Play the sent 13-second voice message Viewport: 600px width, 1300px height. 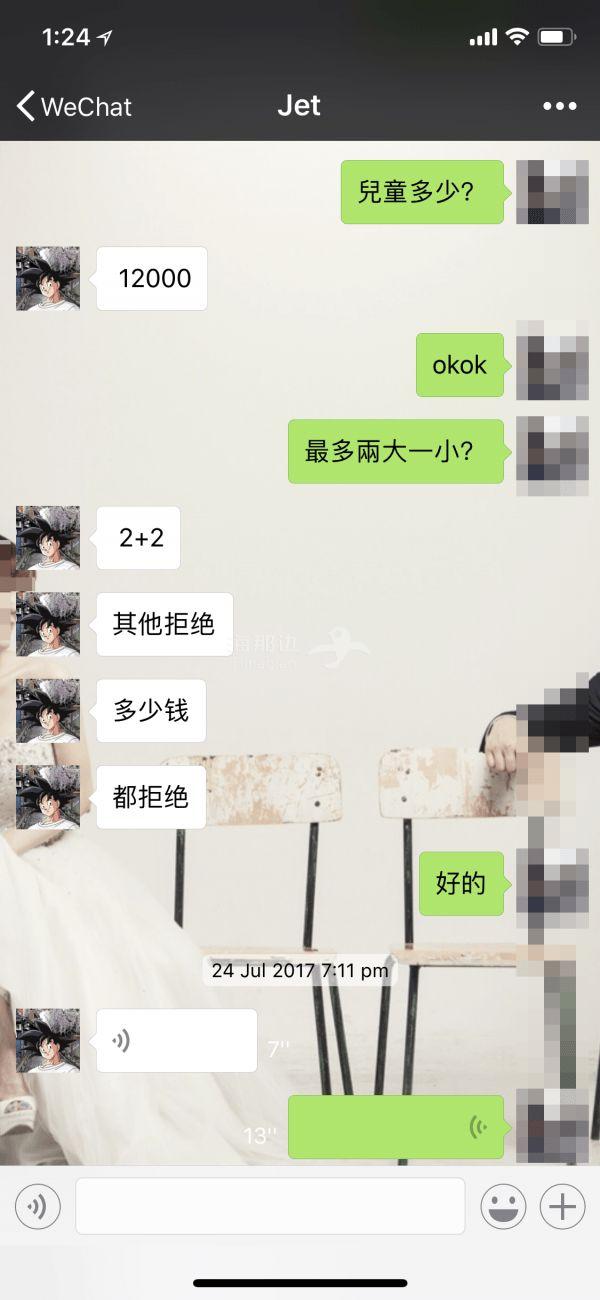396,1127
